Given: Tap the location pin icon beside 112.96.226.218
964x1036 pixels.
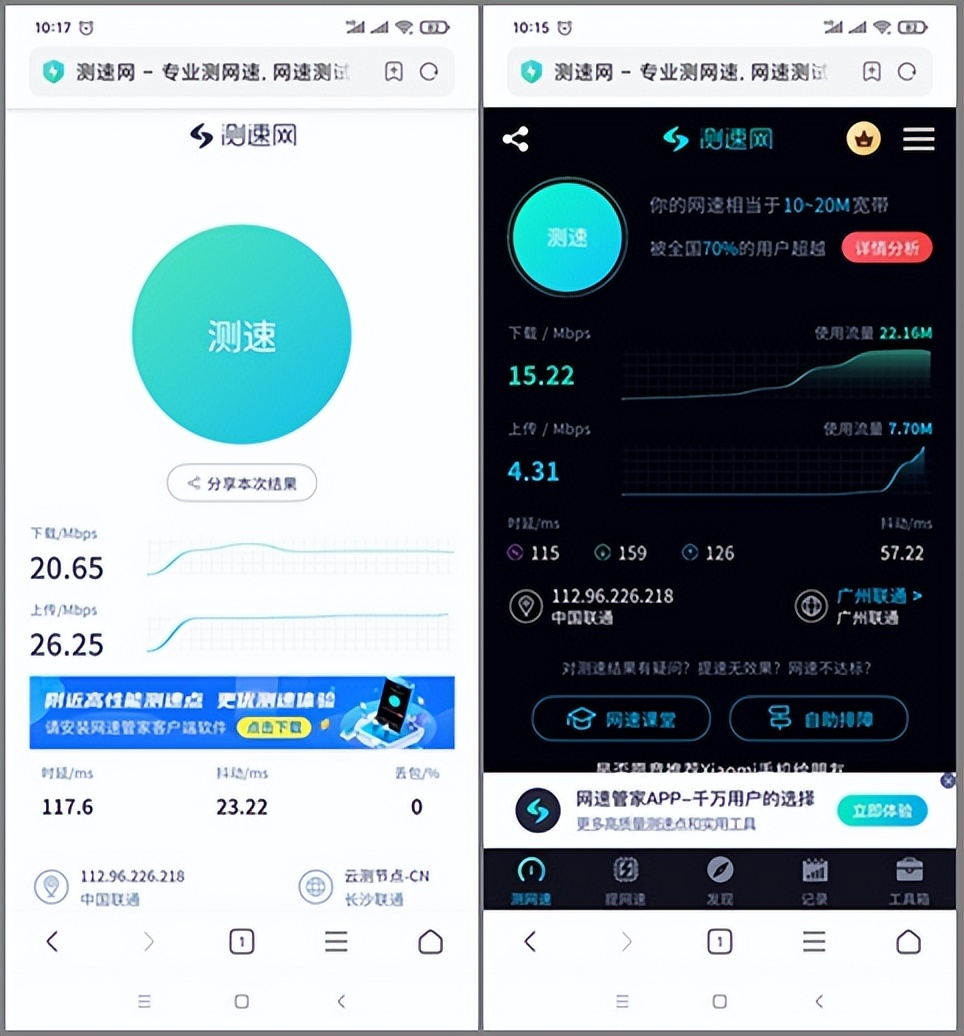Looking at the screenshot, I should tap(527, 606).
